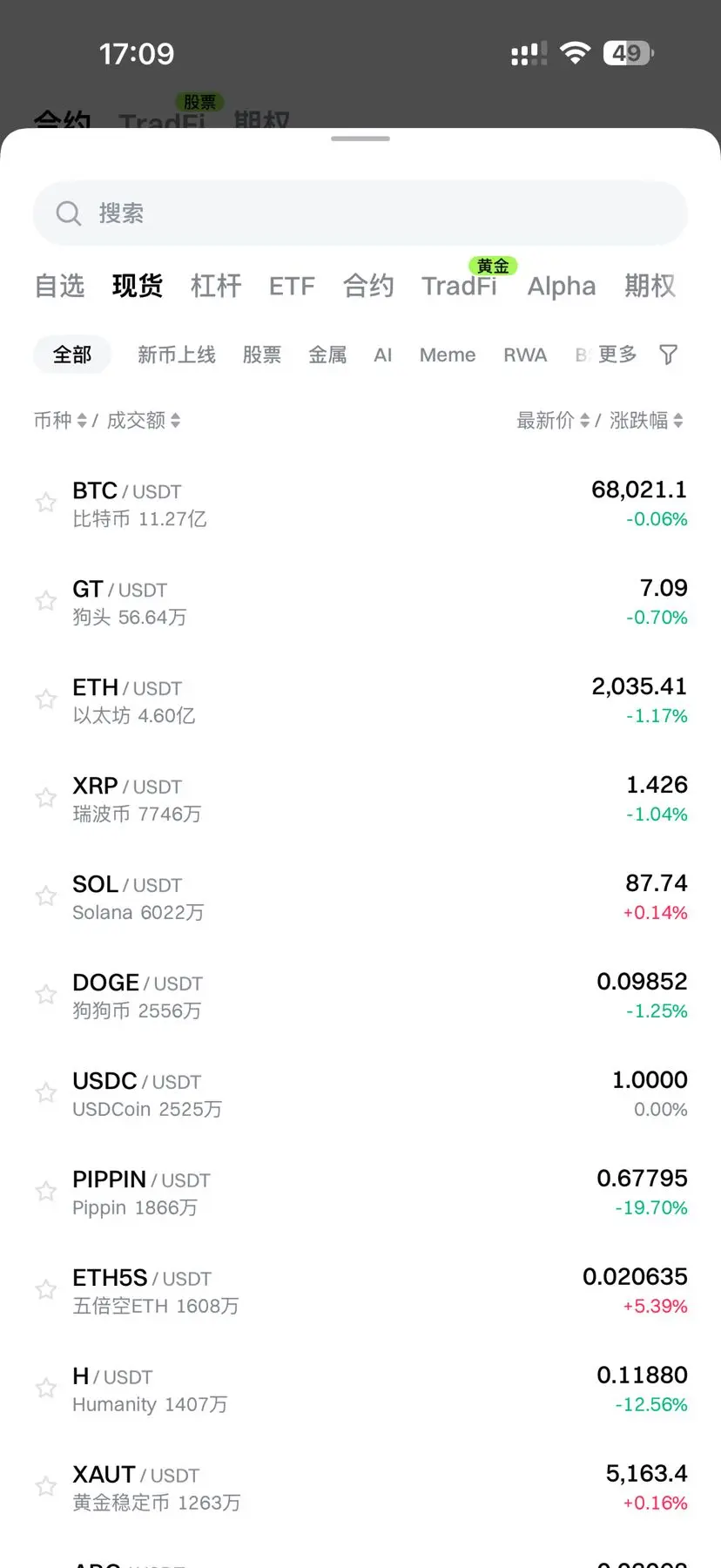The image size is (721, 1568).
Task: Select the RWA category chip
Action: [x=525, y=355]
